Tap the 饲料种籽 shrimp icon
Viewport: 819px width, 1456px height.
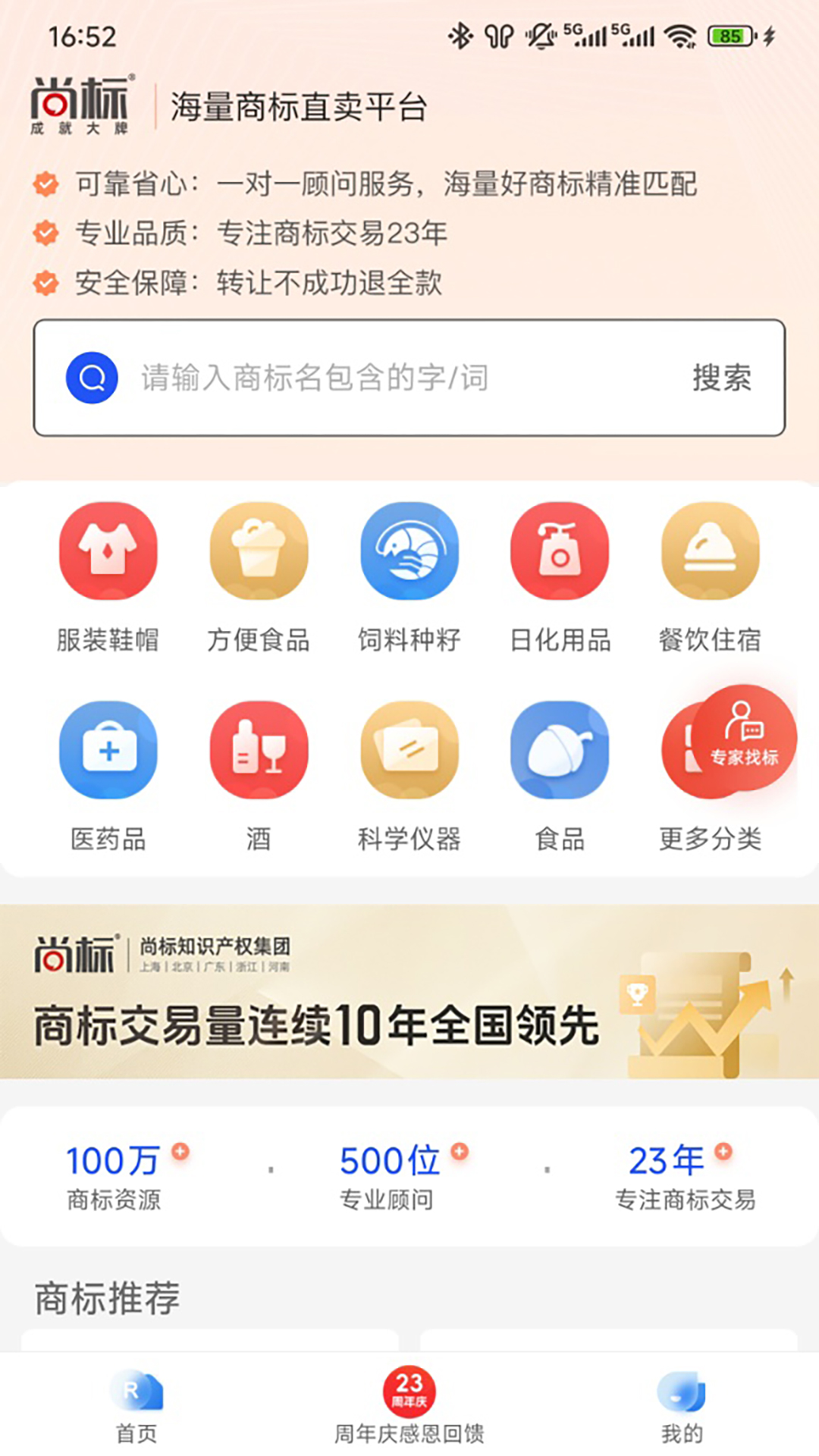(409, 552)
